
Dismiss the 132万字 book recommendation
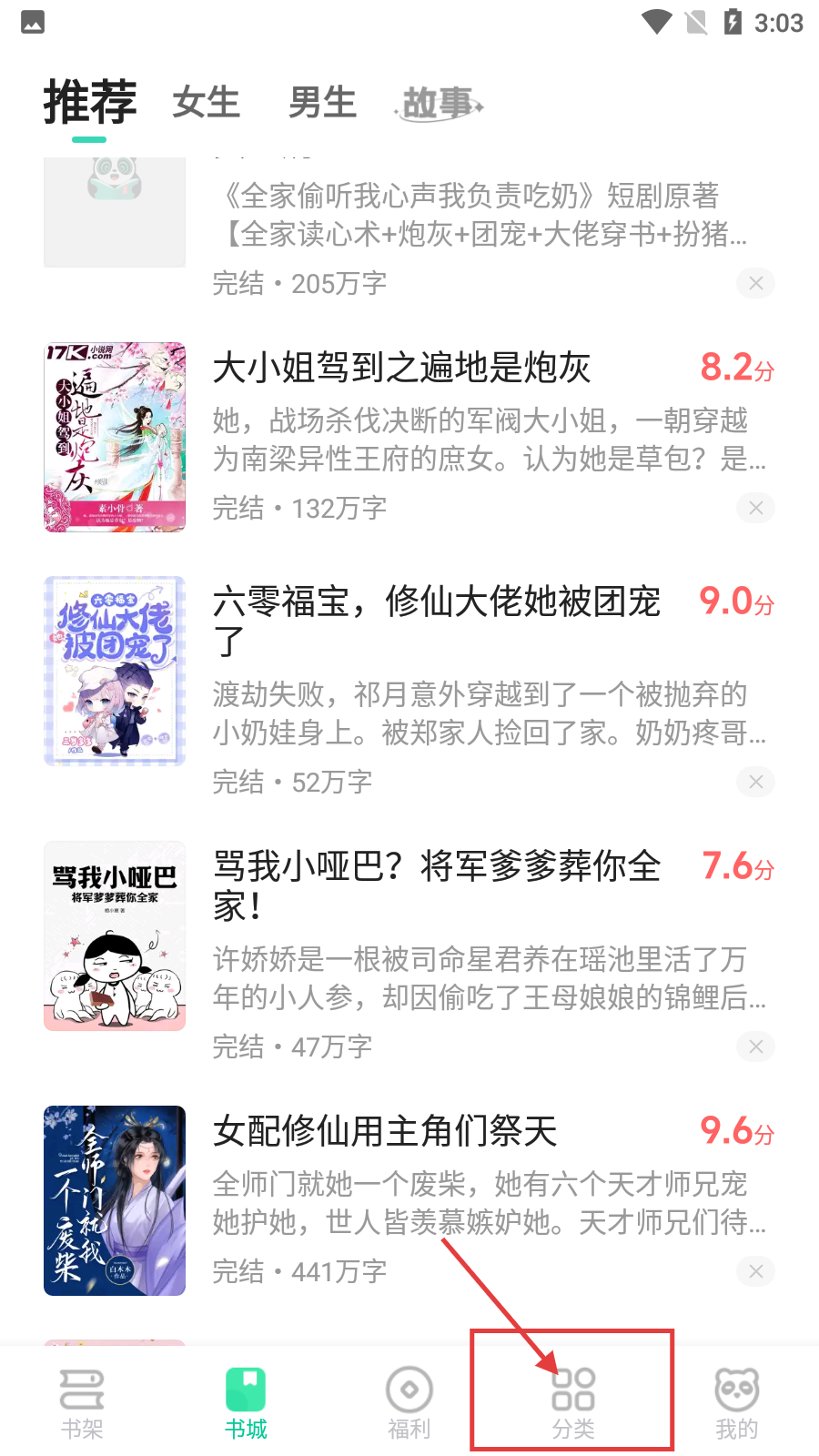[x=755, y=508]
